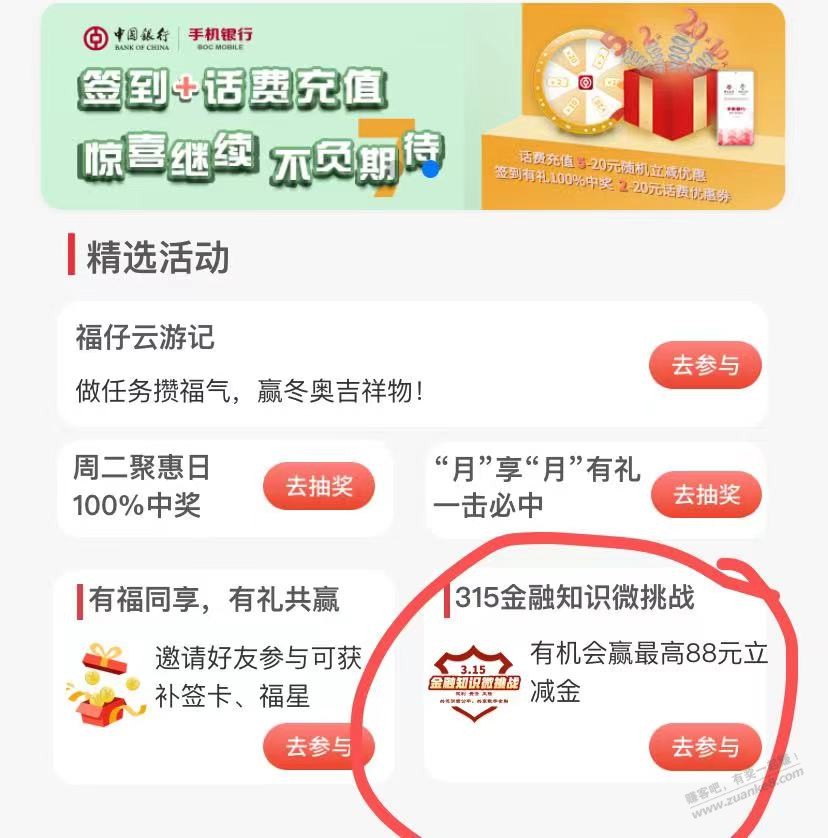Join the 有福同享，有礼共赢 invite activity

click(318, 747)
